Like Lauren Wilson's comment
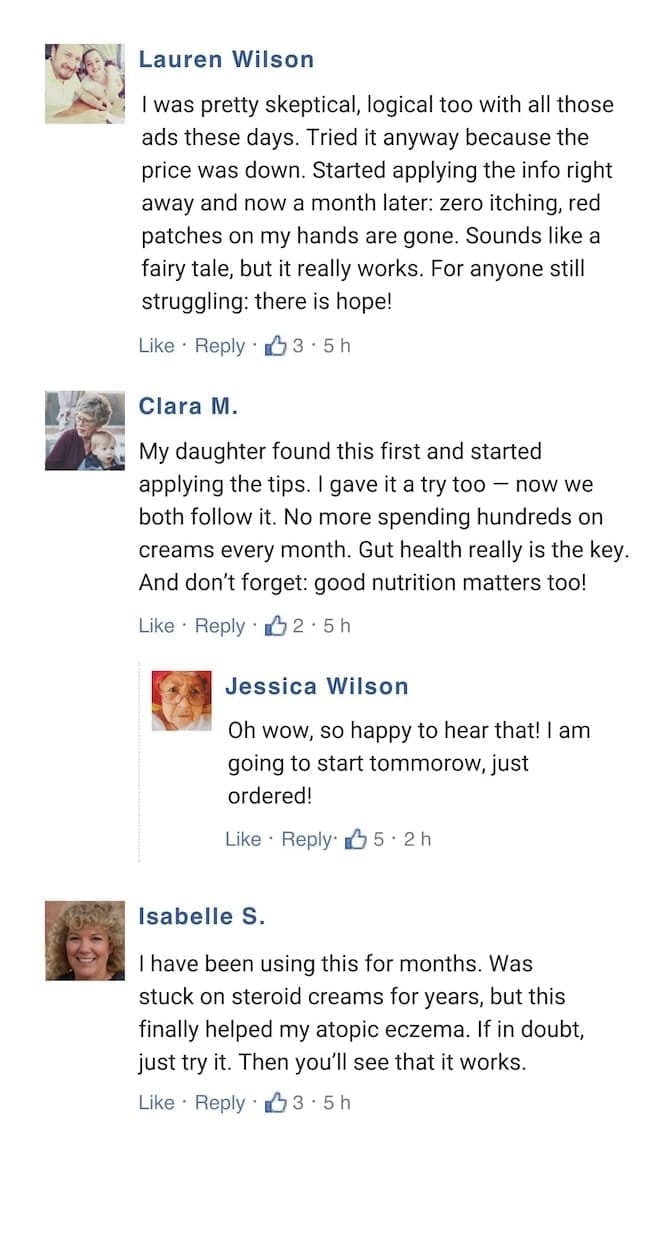 coord(156,346)
